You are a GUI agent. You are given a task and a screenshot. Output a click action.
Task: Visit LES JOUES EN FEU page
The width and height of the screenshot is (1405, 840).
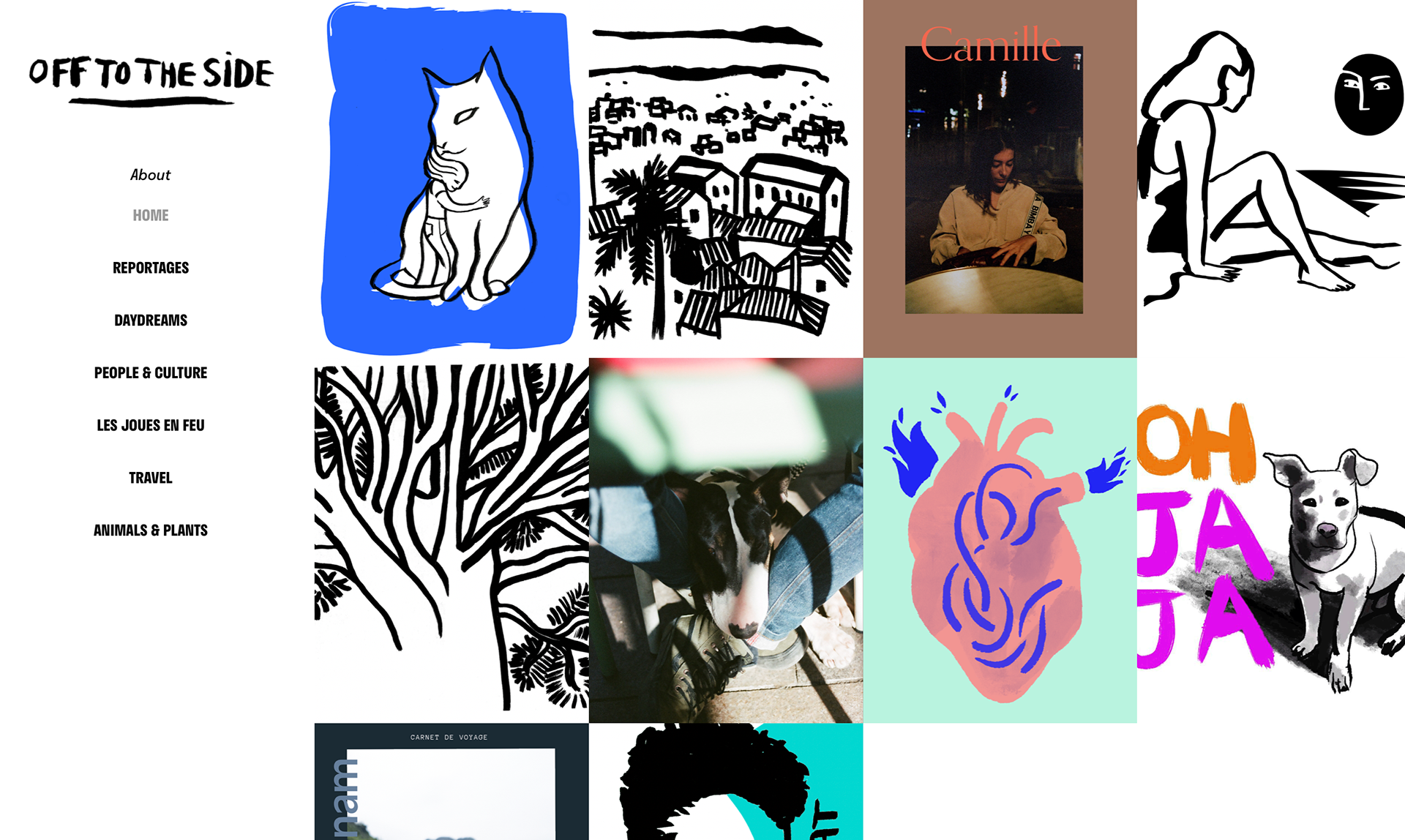pyautogui.click(x=150, y=425)
